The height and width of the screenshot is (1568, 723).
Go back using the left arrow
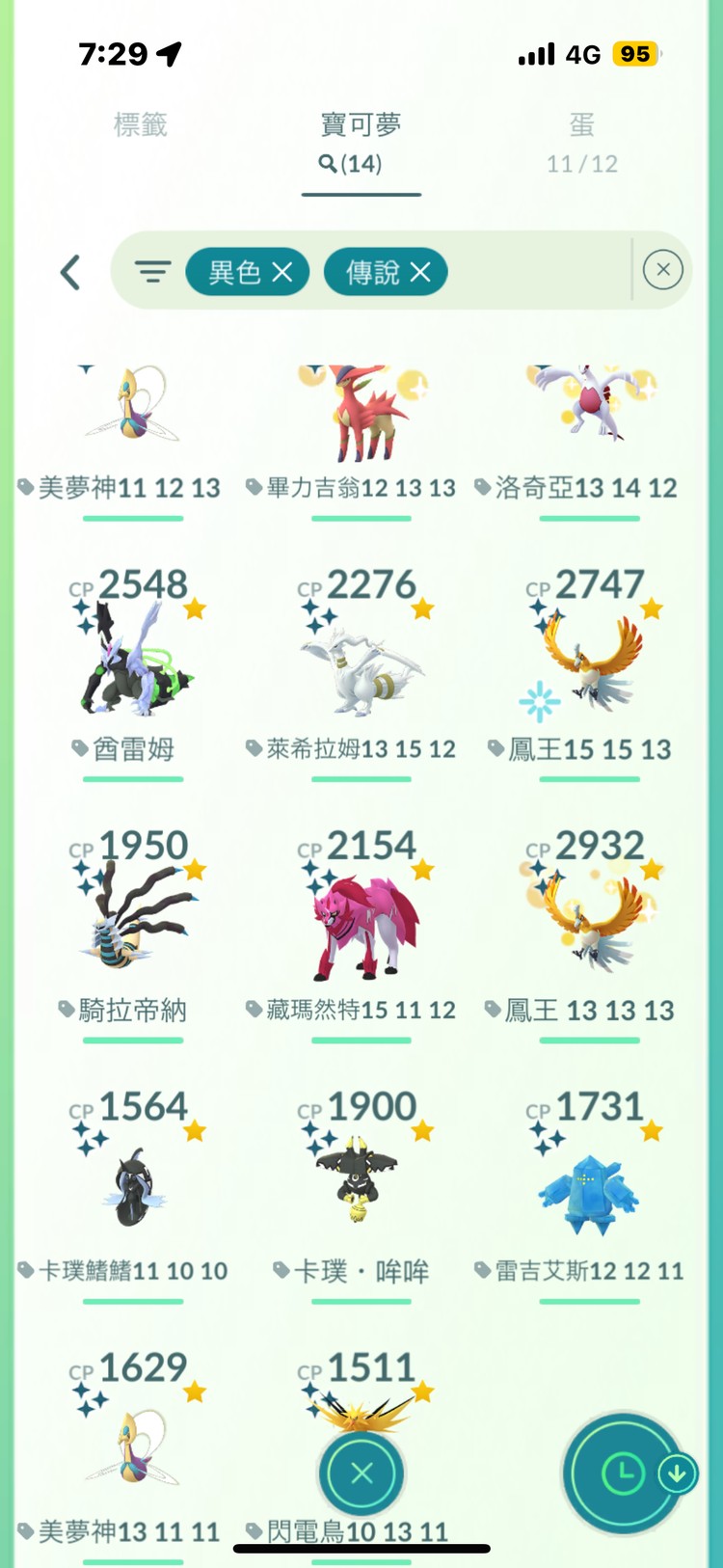pos(70,272)
